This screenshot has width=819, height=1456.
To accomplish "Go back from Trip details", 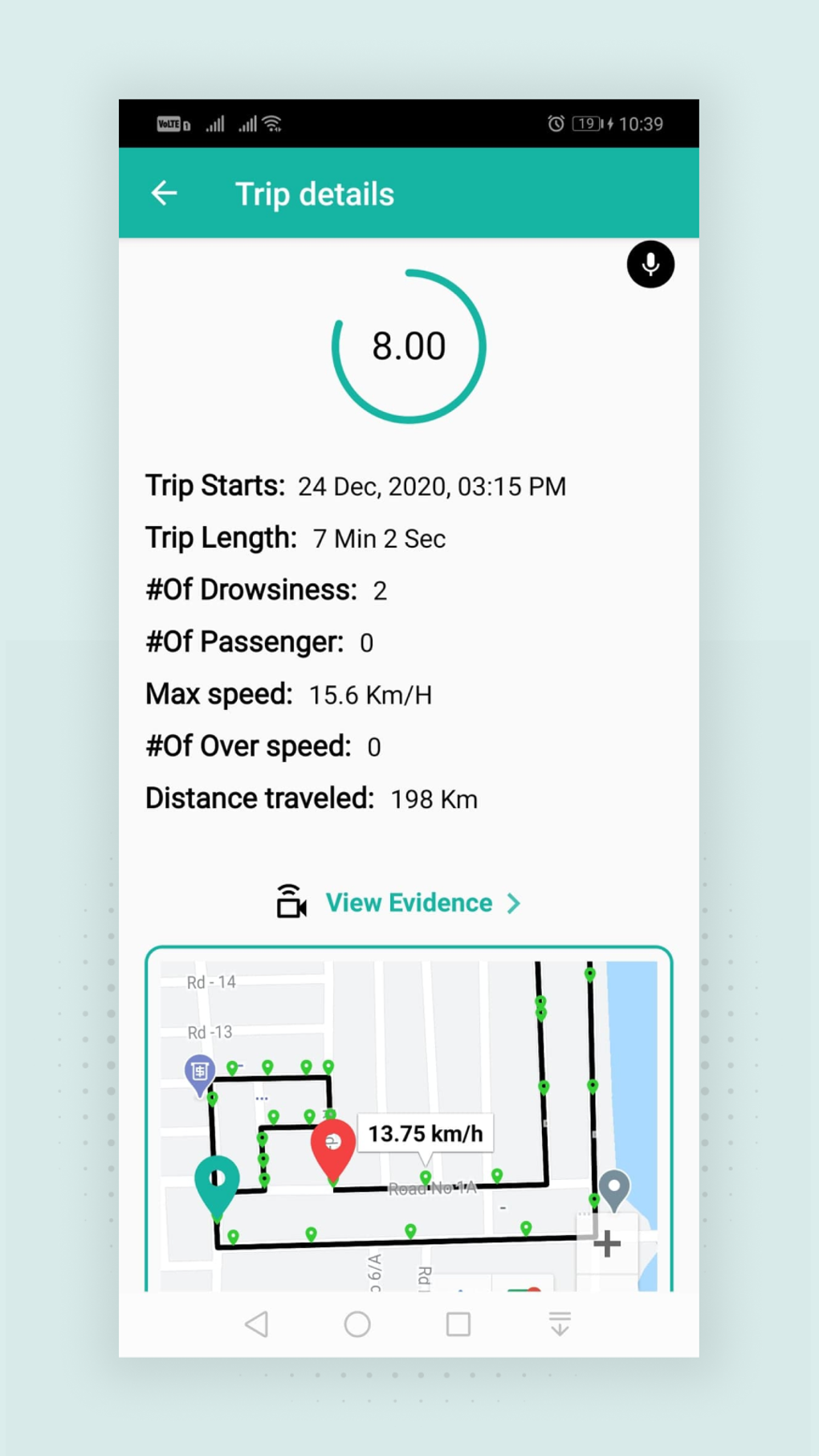I will pyautogui.click(x=165, y=194).
